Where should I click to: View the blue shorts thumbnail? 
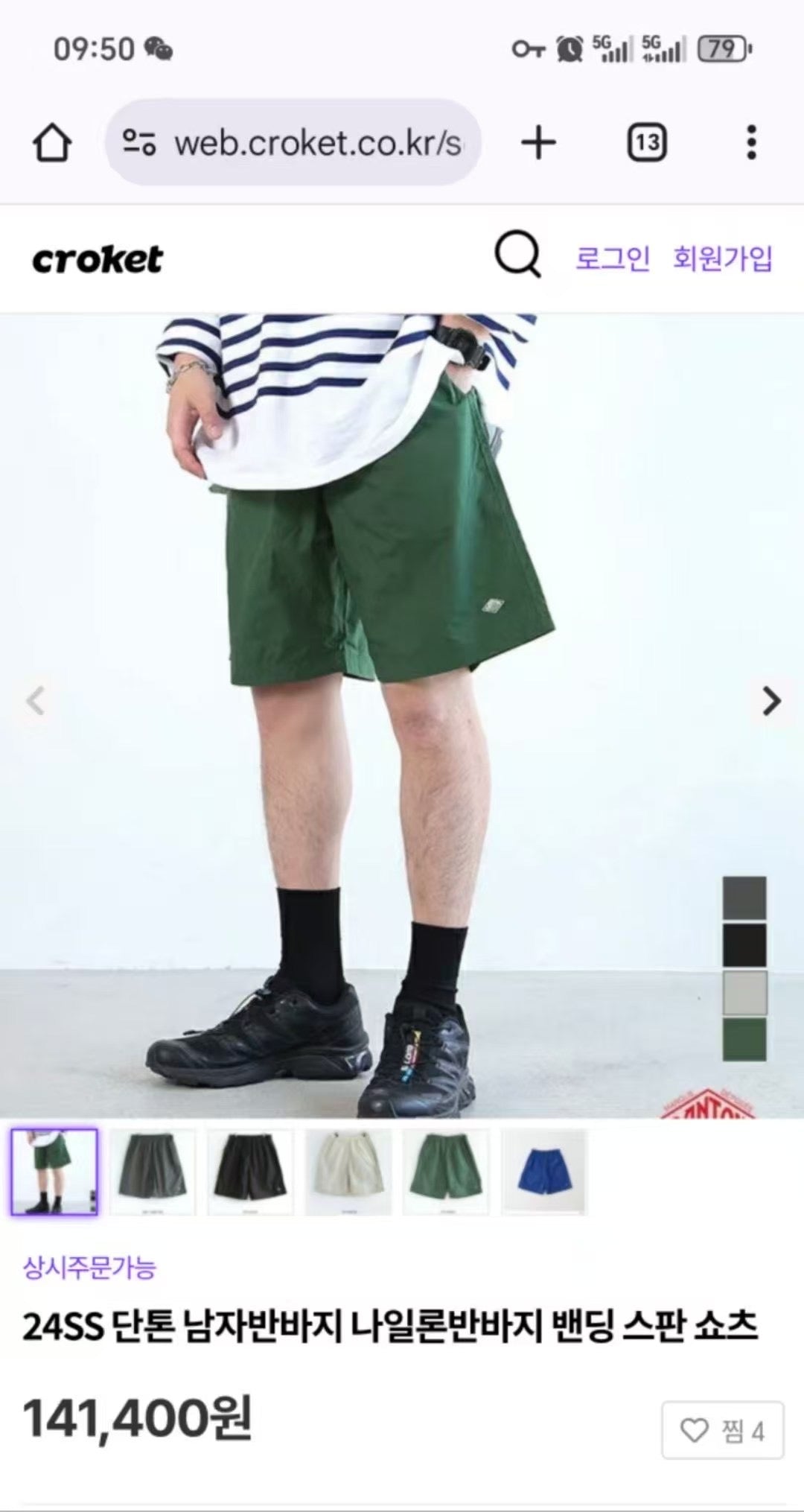[544, 1172]
